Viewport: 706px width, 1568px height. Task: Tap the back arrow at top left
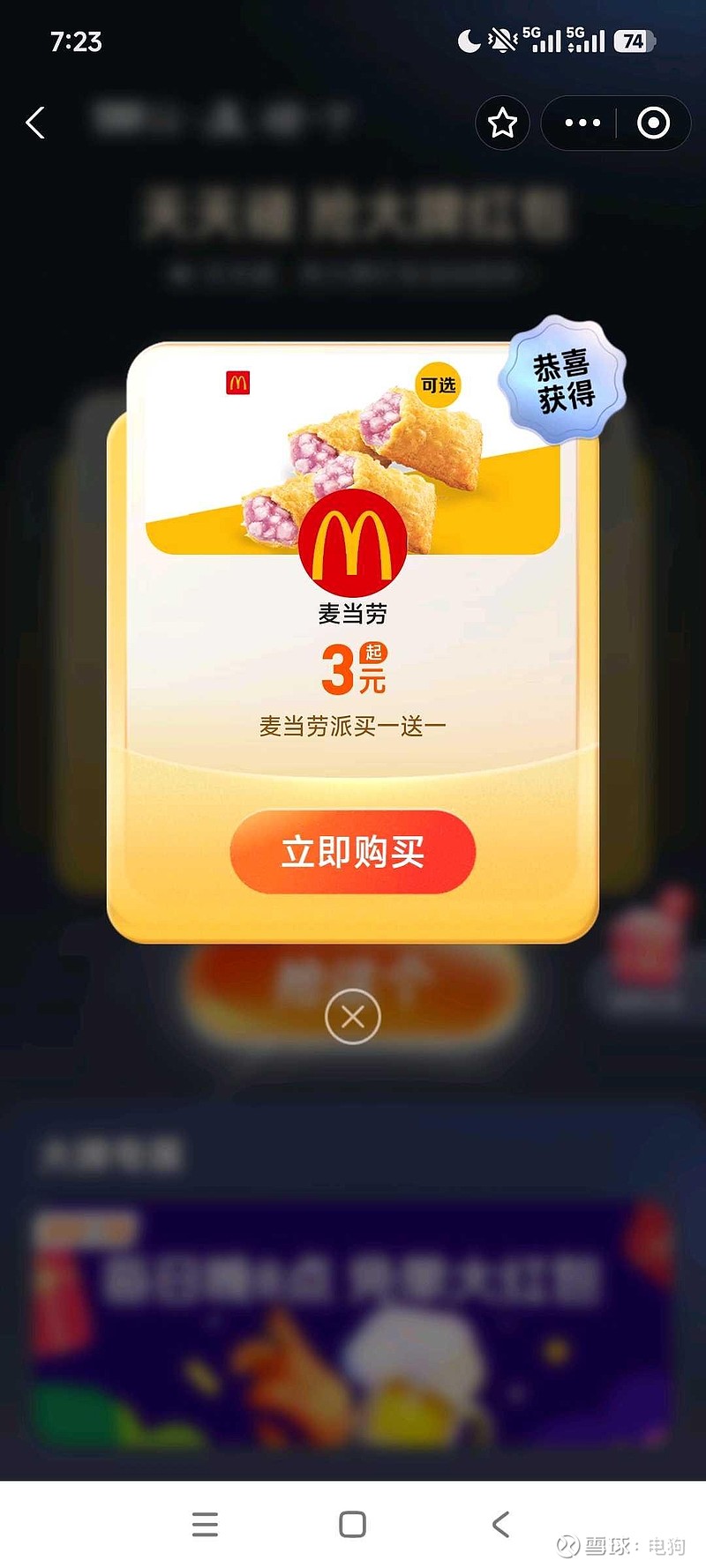point(35,123)
